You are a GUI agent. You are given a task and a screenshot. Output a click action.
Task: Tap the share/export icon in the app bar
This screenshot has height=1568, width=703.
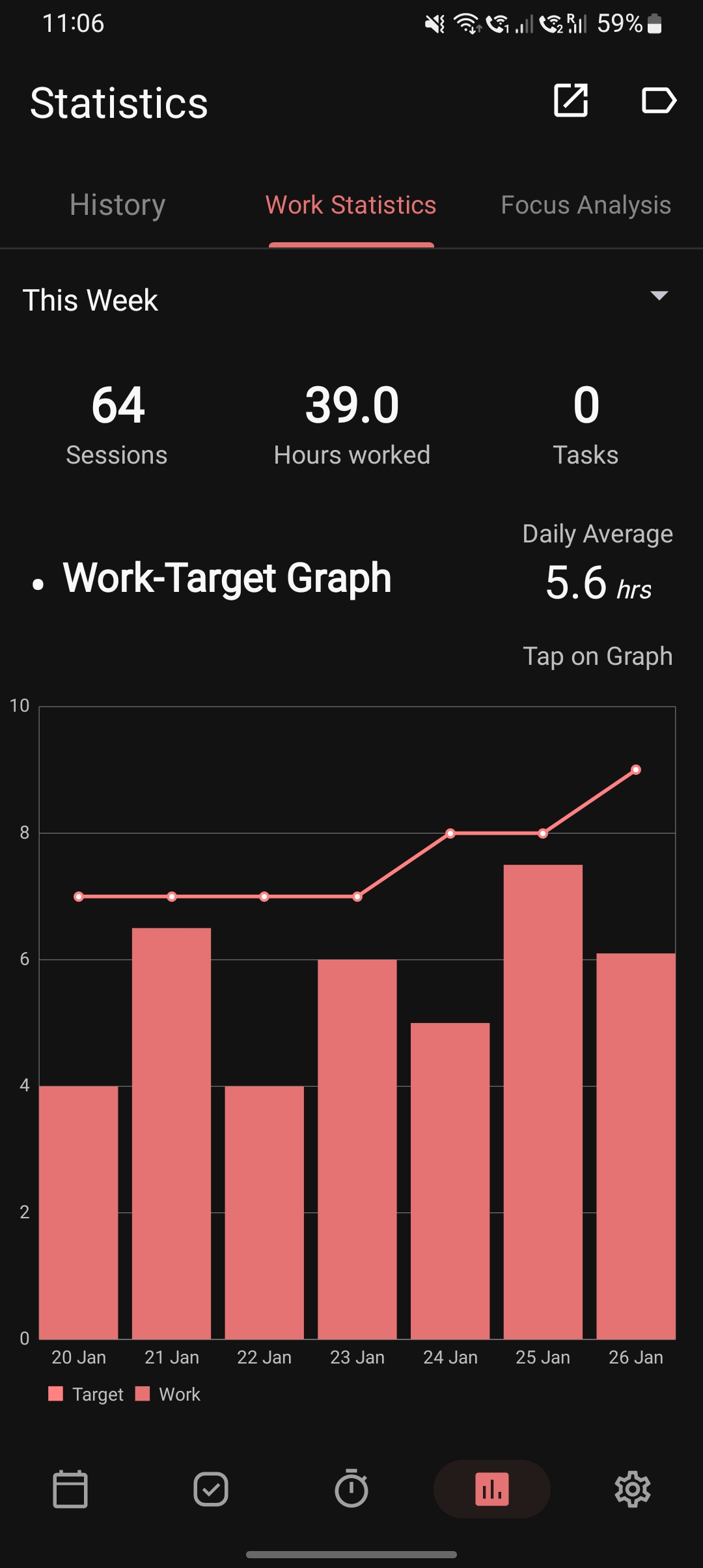coord(570,101)
